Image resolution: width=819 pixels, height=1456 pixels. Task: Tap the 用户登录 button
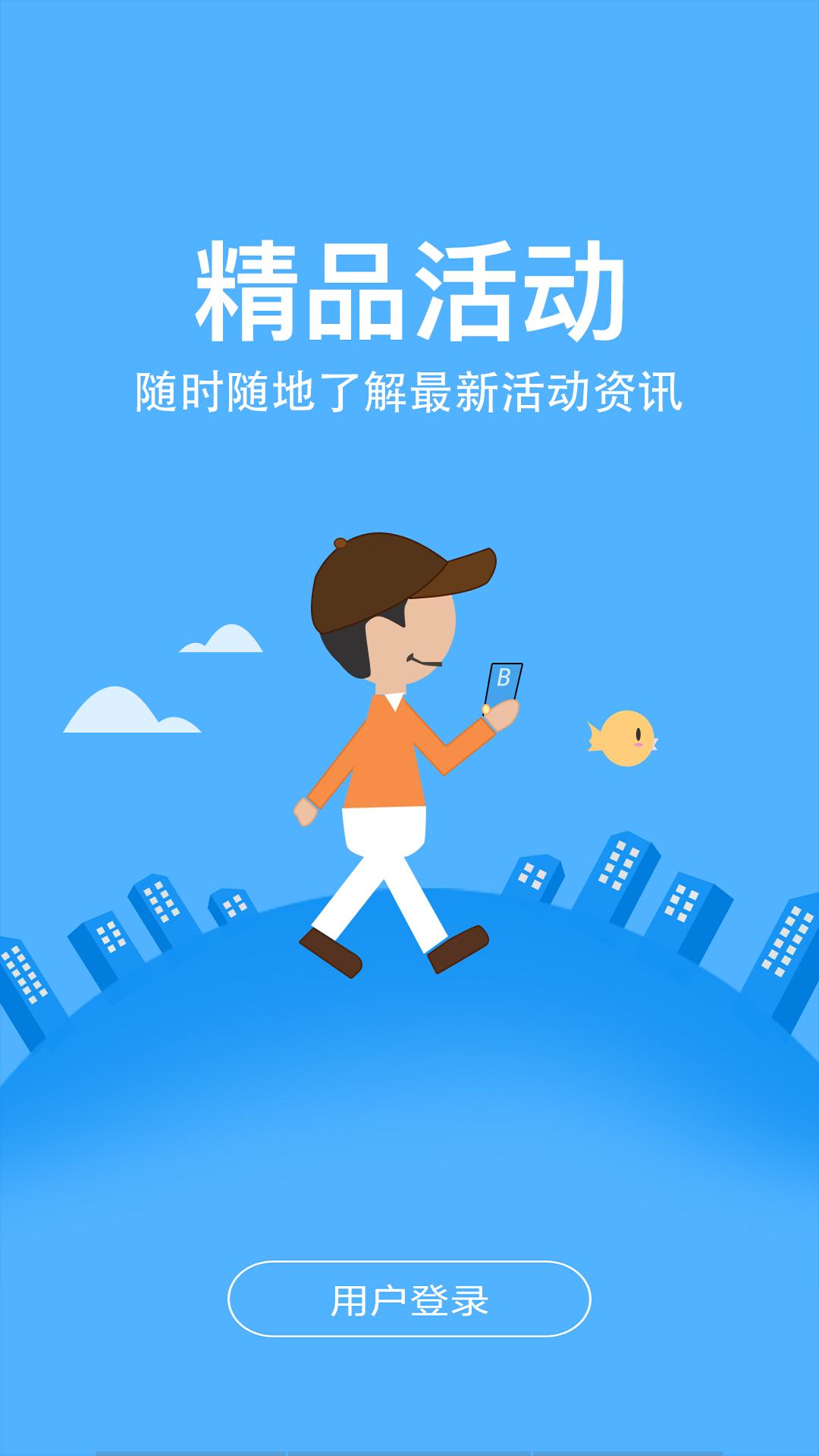409,1299
